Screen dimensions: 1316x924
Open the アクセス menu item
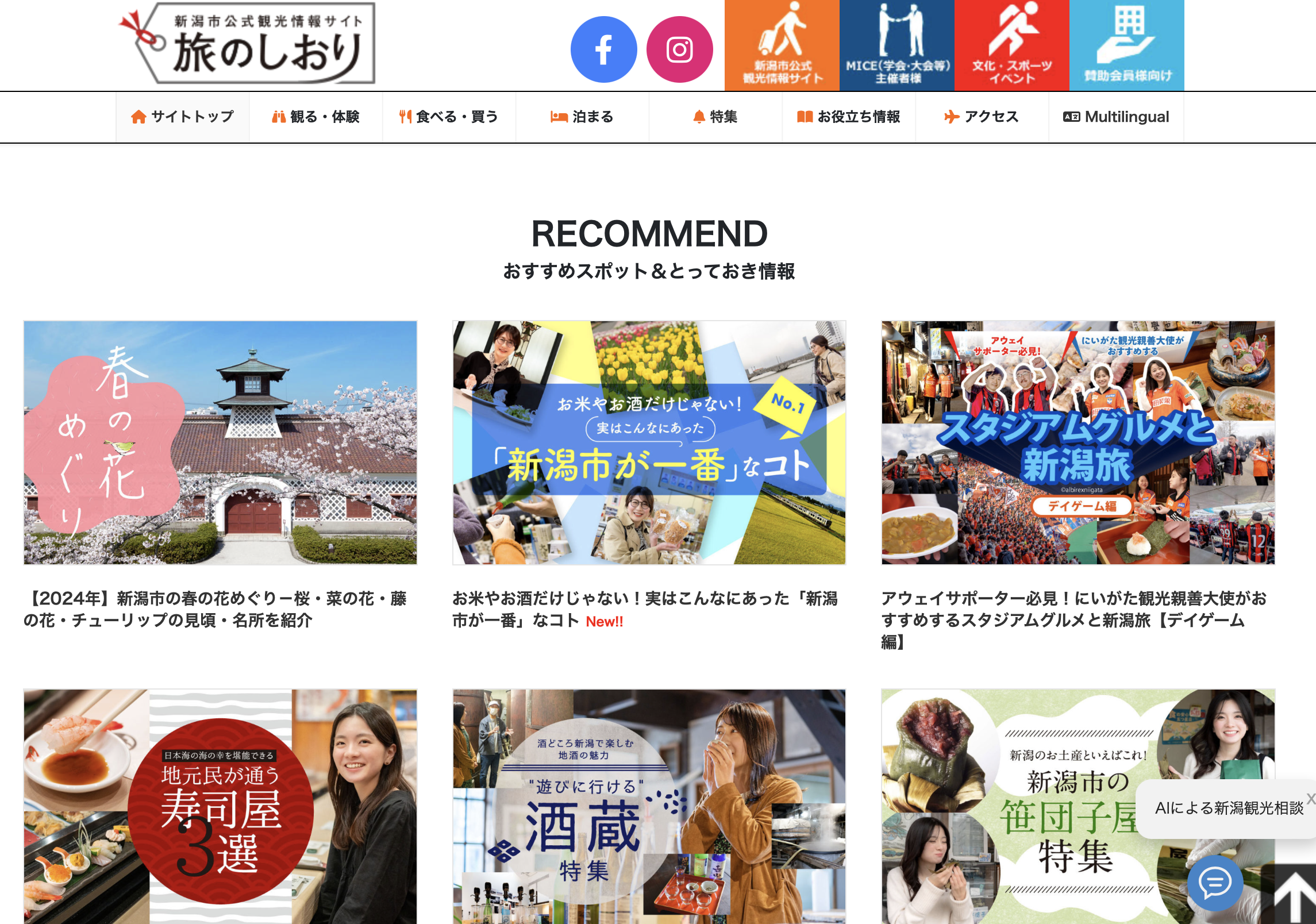coord(982,117)
